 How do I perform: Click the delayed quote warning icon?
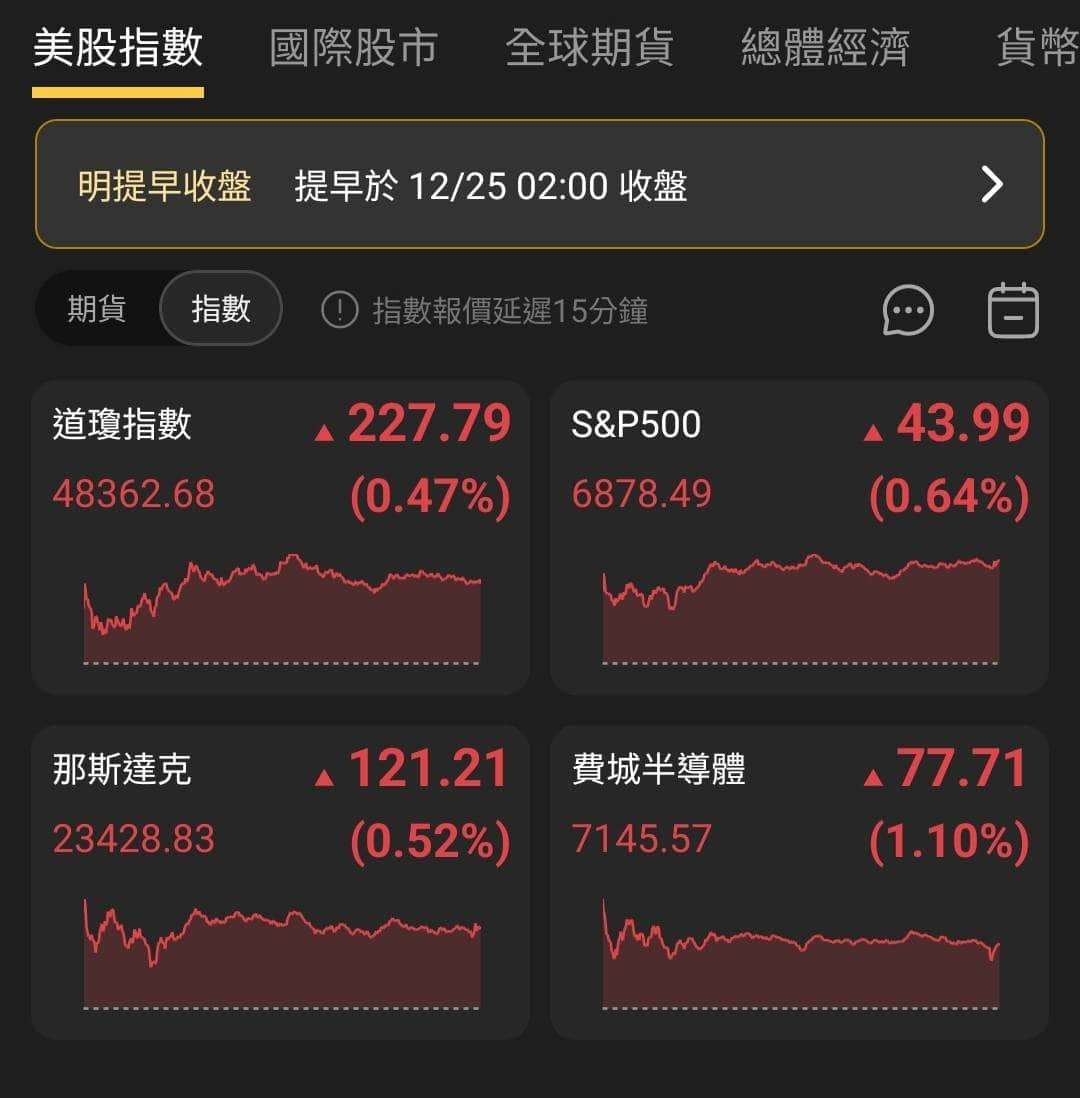[340, 310]
